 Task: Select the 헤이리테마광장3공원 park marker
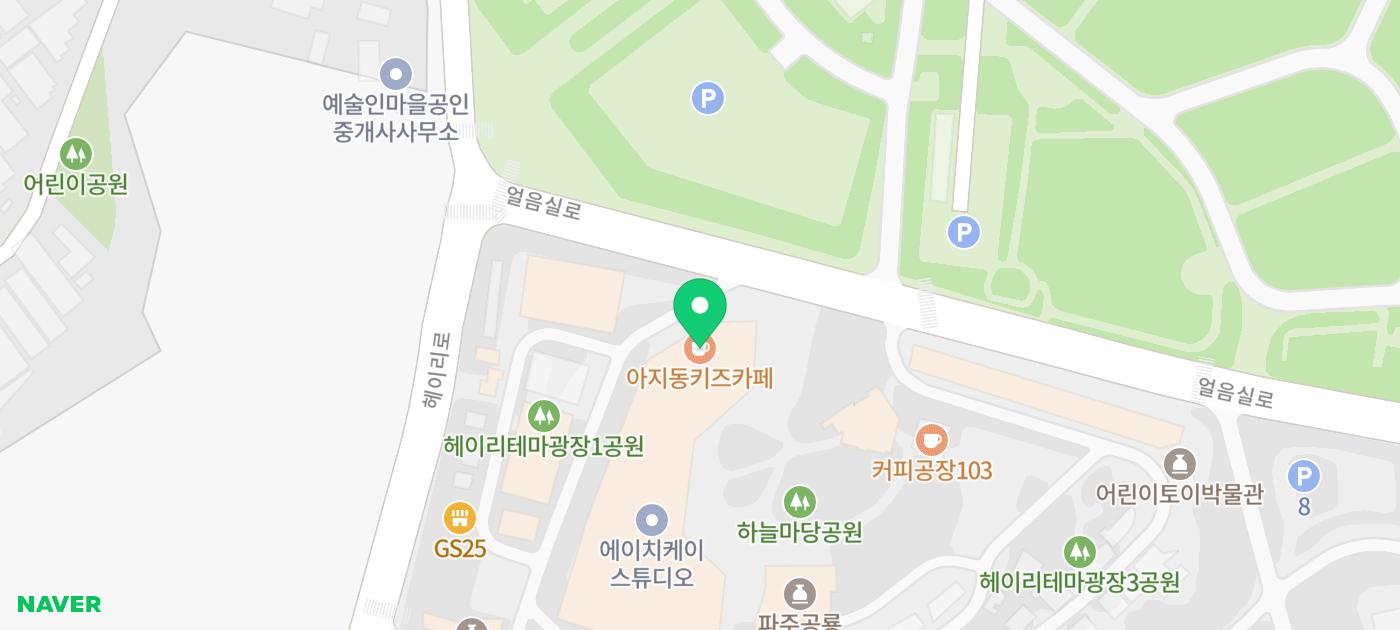pos(1079,551)
